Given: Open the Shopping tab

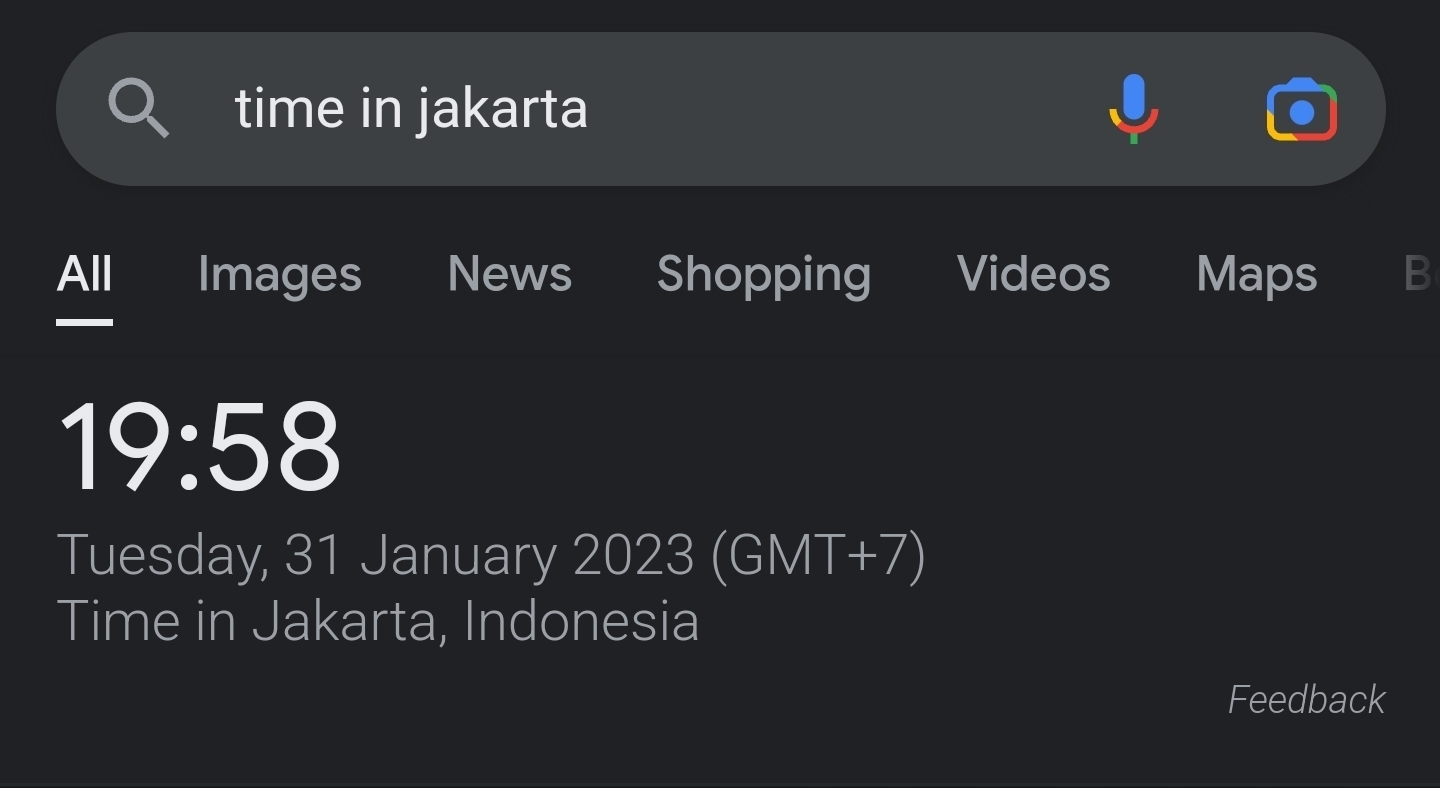Looking at the screenshot, I should pyautogui.click(x=763, y=274).
